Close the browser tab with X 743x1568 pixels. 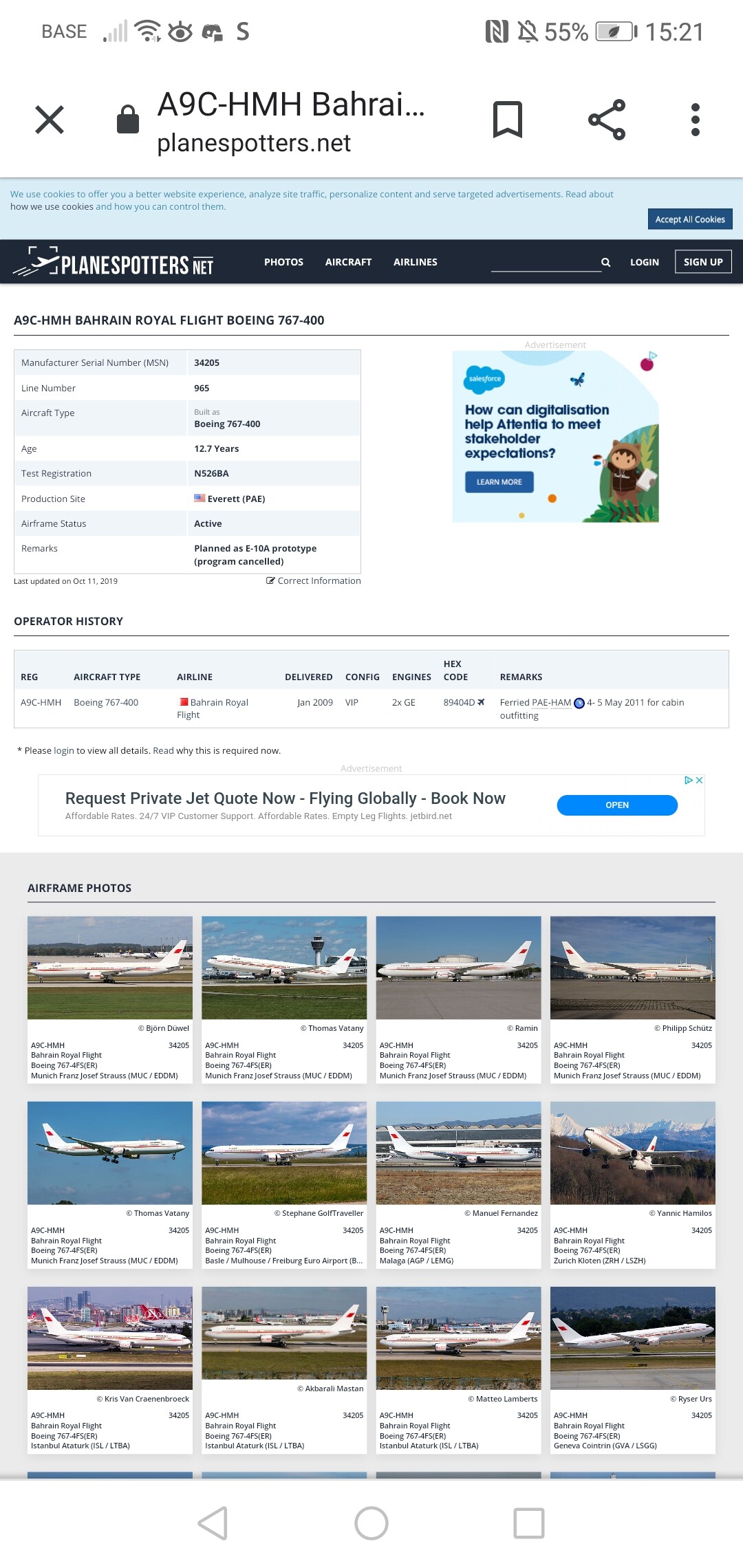click(x=50, y=120)
